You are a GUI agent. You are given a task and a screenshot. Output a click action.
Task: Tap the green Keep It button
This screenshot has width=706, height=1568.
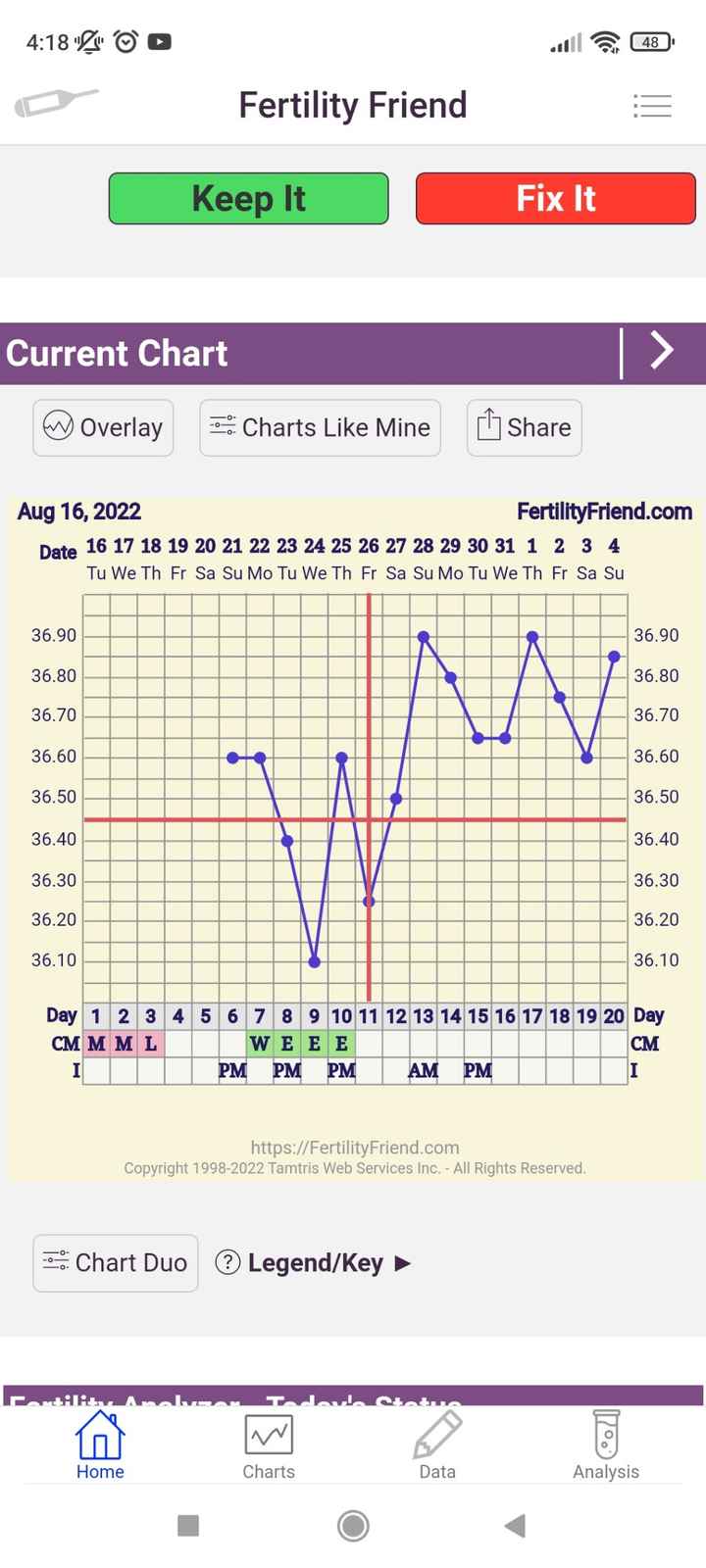coord(248,199)
